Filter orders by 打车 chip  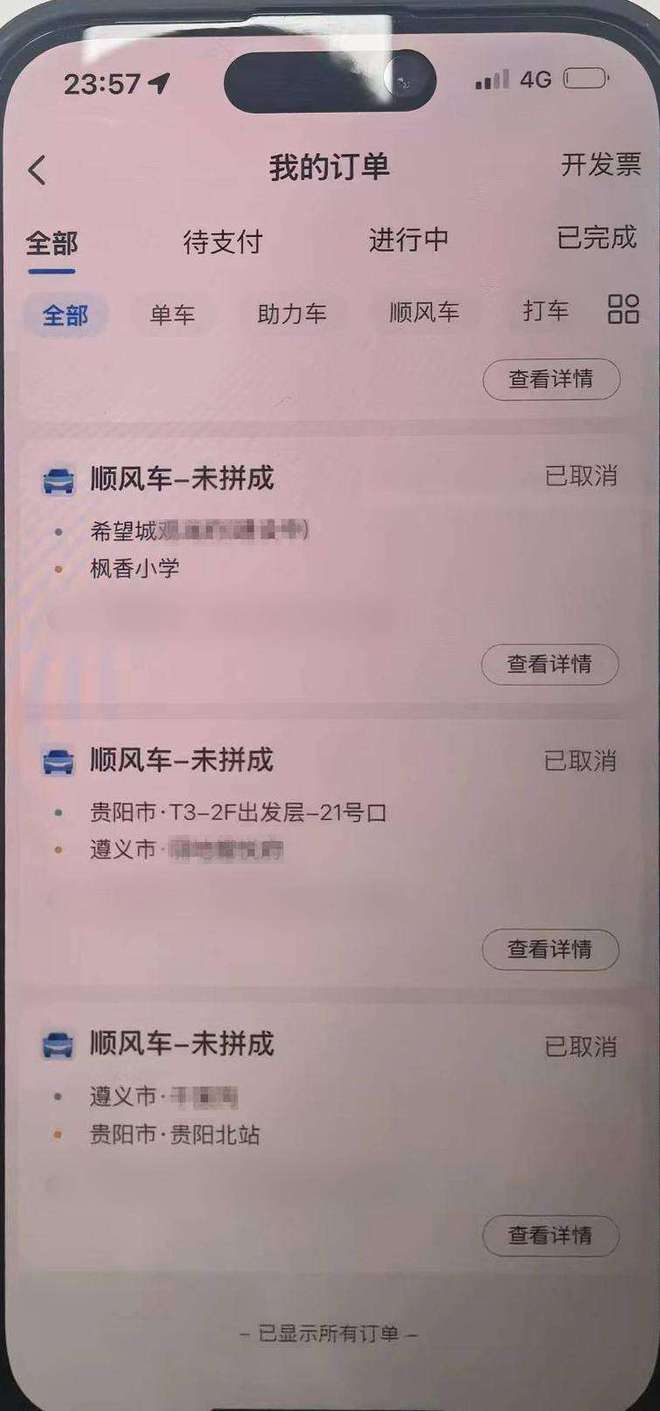[545, 311]
